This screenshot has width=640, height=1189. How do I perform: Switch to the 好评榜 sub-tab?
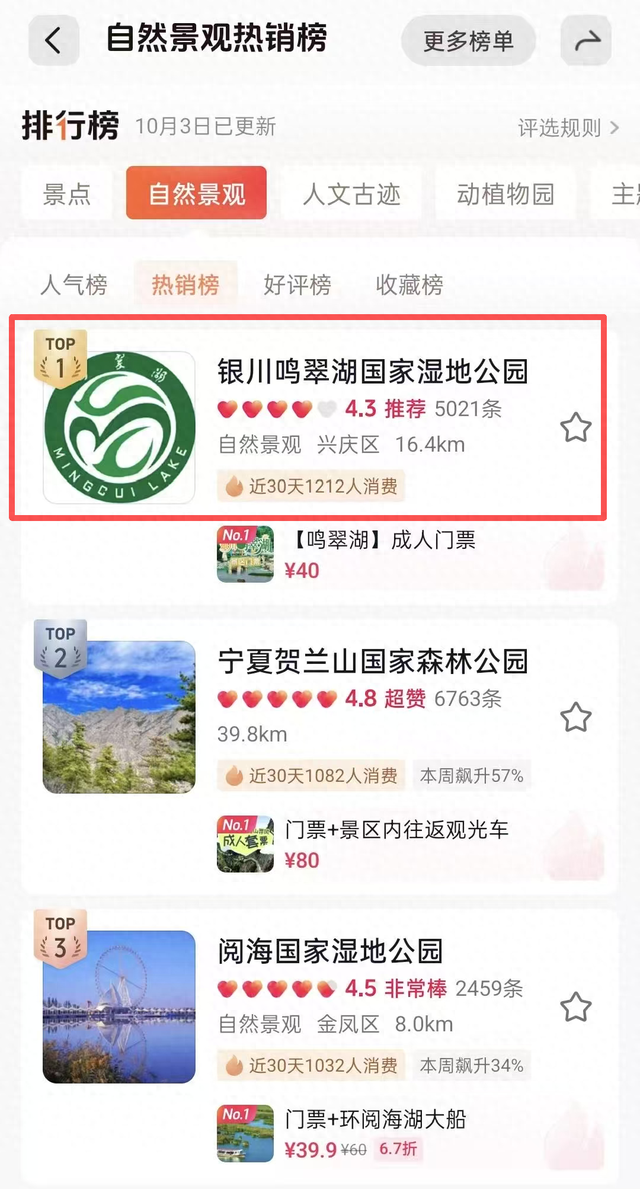(297, 285)
